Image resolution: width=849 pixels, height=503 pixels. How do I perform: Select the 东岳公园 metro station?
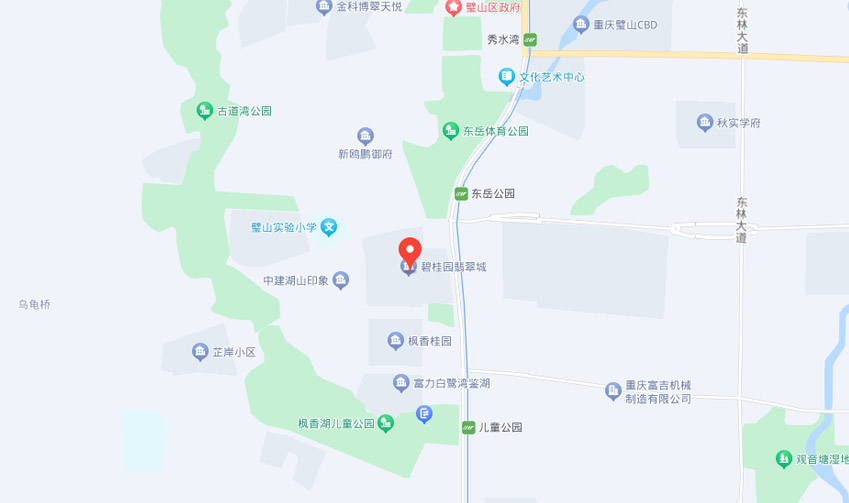[x=461, y=194]
